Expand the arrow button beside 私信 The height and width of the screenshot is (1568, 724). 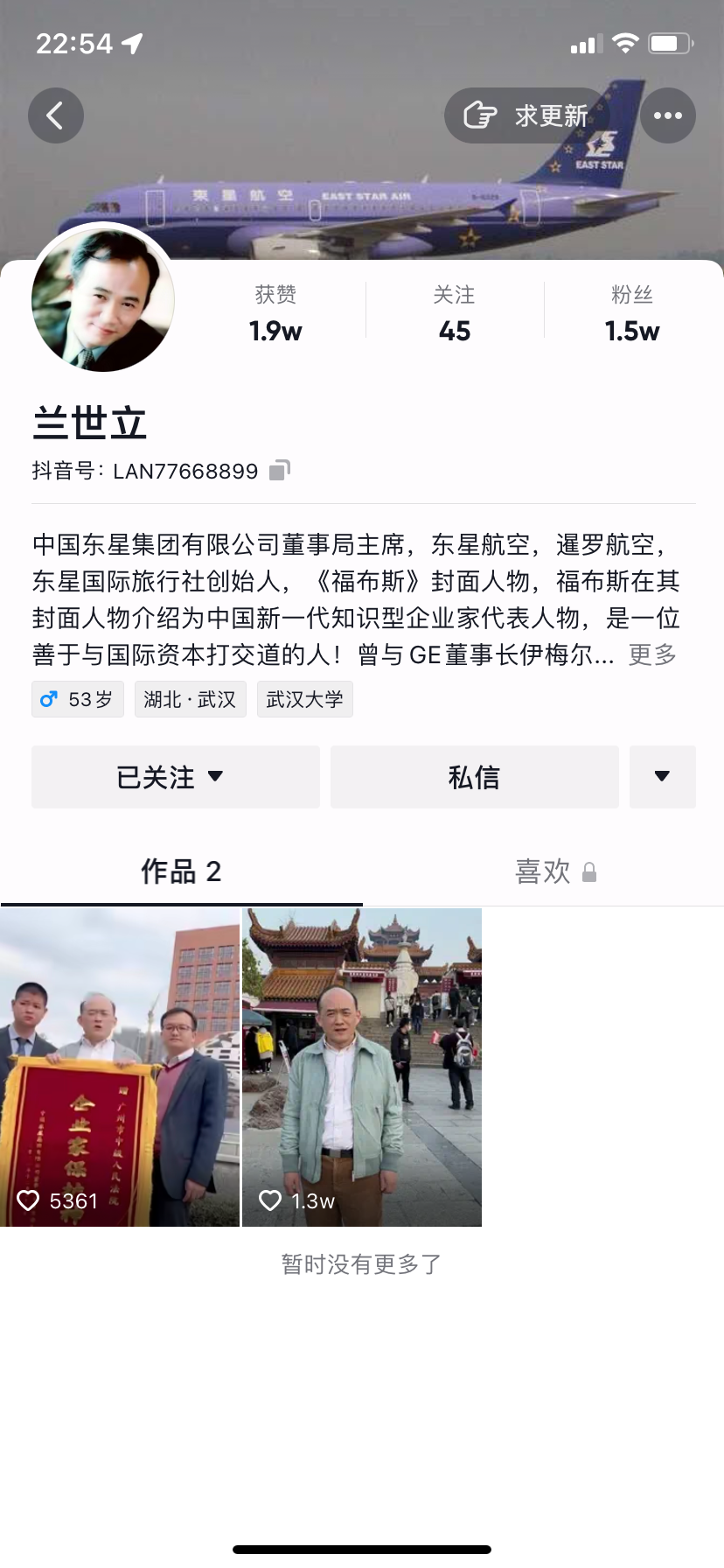(663, 777)
